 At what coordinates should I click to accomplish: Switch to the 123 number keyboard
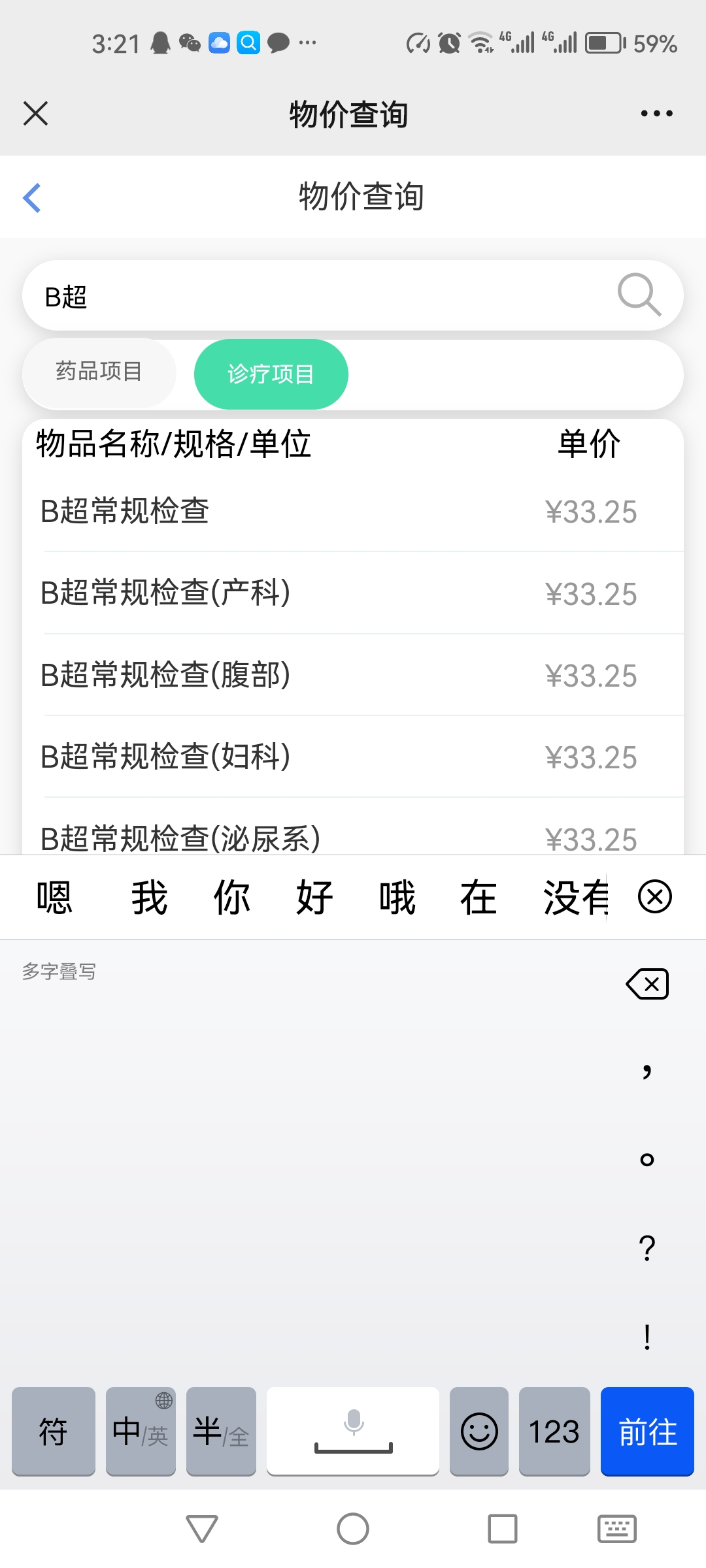point(554,1431)
